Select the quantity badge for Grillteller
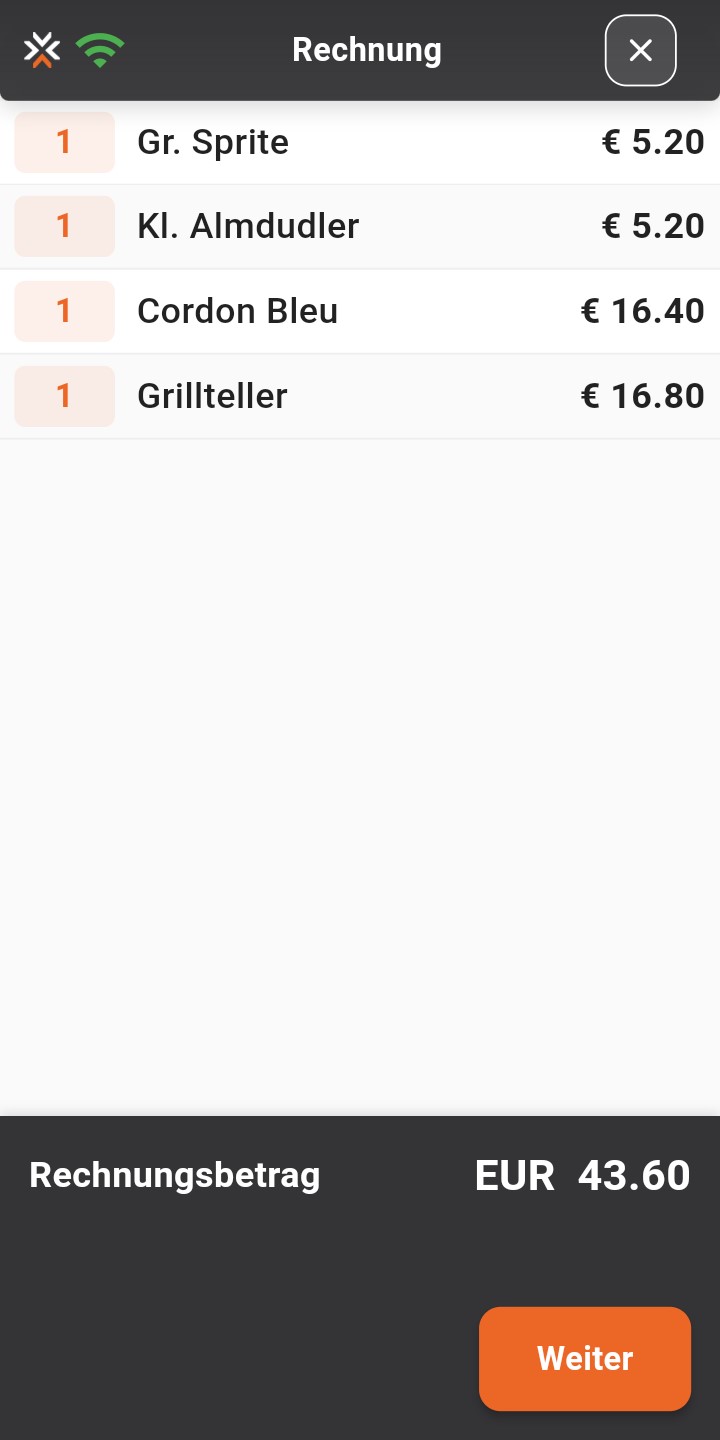 (63, 396)
